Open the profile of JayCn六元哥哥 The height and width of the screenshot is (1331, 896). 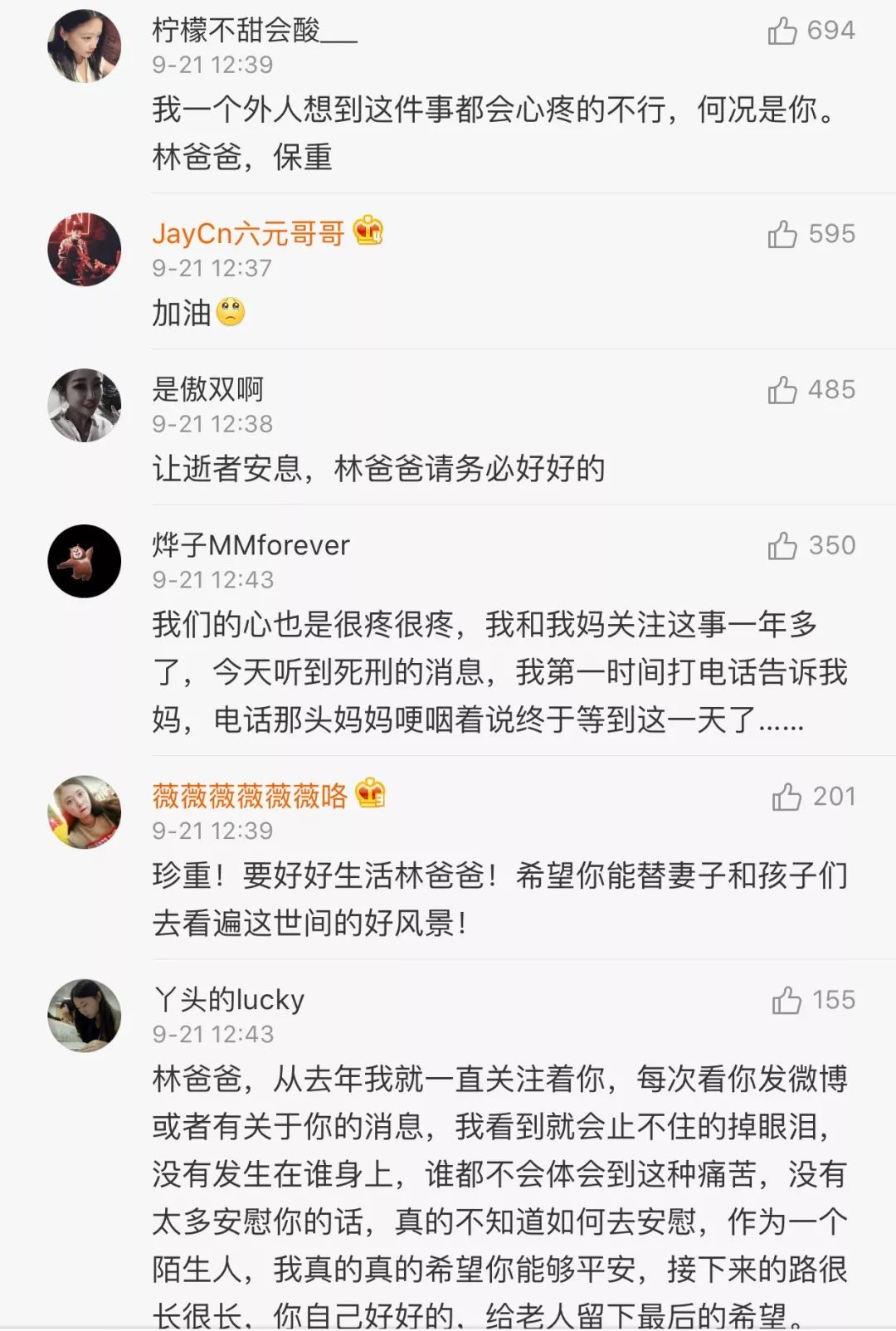pyautogui.click(x=249, y=233)
